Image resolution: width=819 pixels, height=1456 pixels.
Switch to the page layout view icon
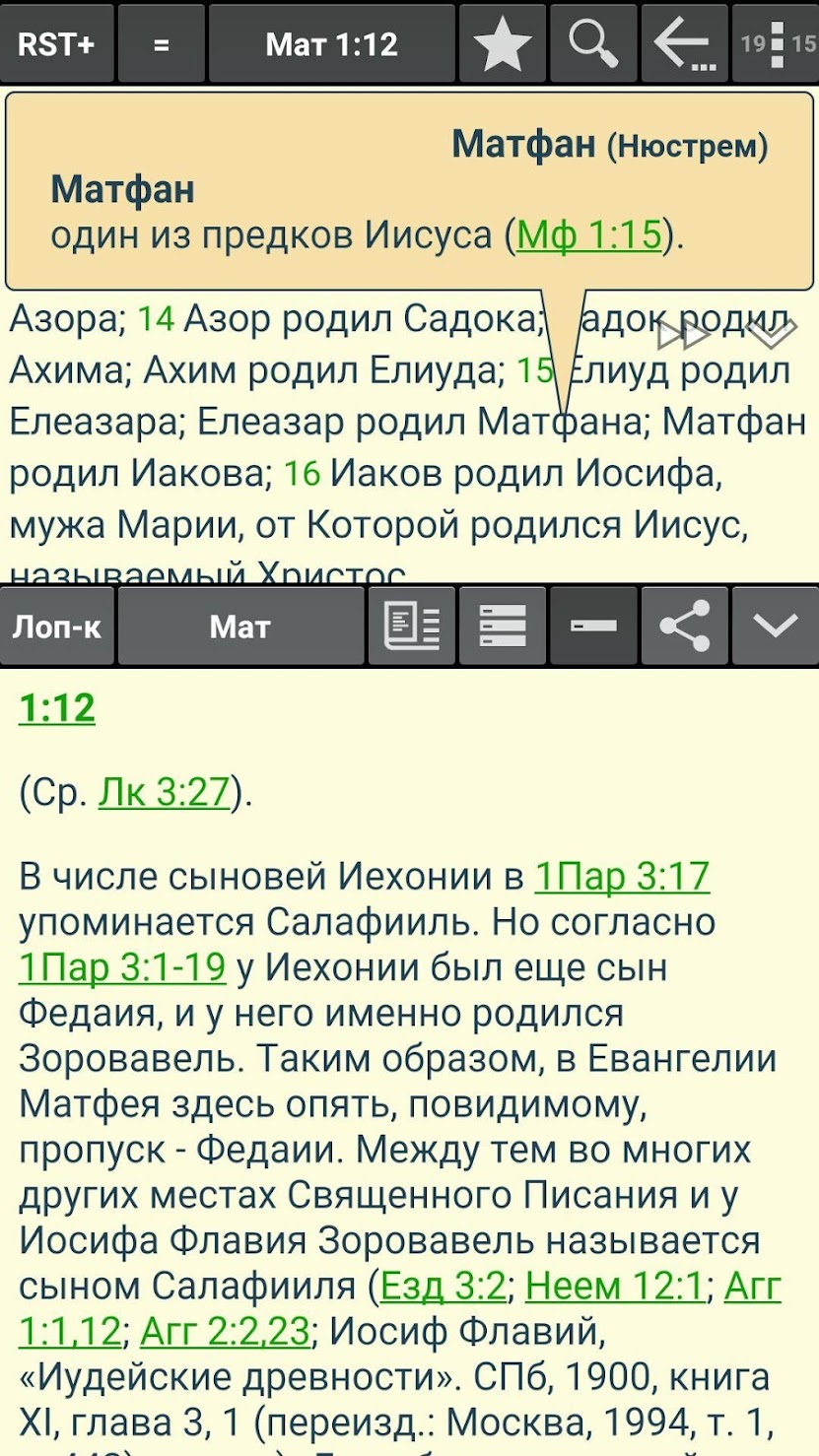point(411,627)
